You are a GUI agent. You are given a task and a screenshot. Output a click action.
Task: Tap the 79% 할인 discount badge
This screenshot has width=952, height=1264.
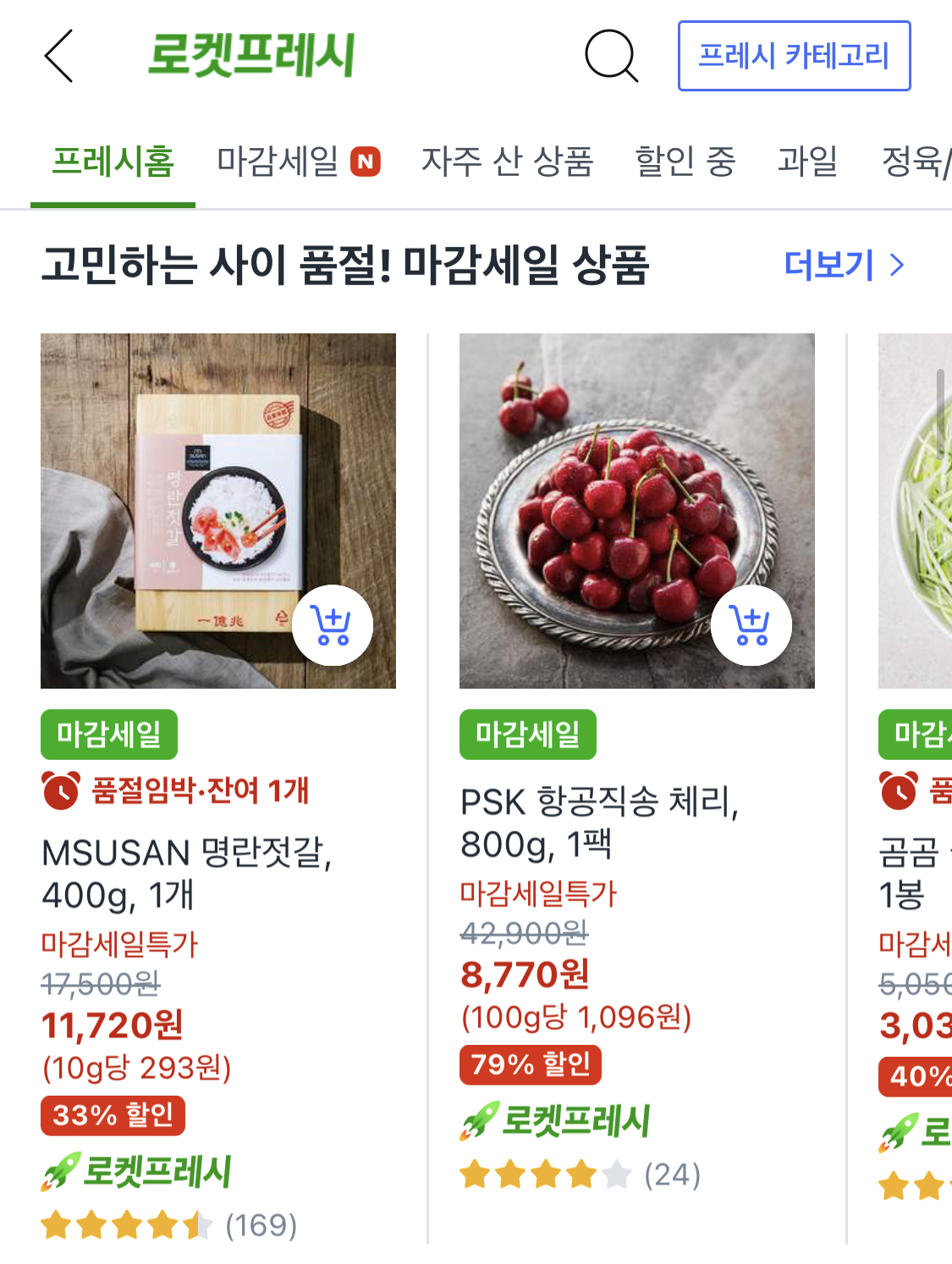pos(530,1064)
